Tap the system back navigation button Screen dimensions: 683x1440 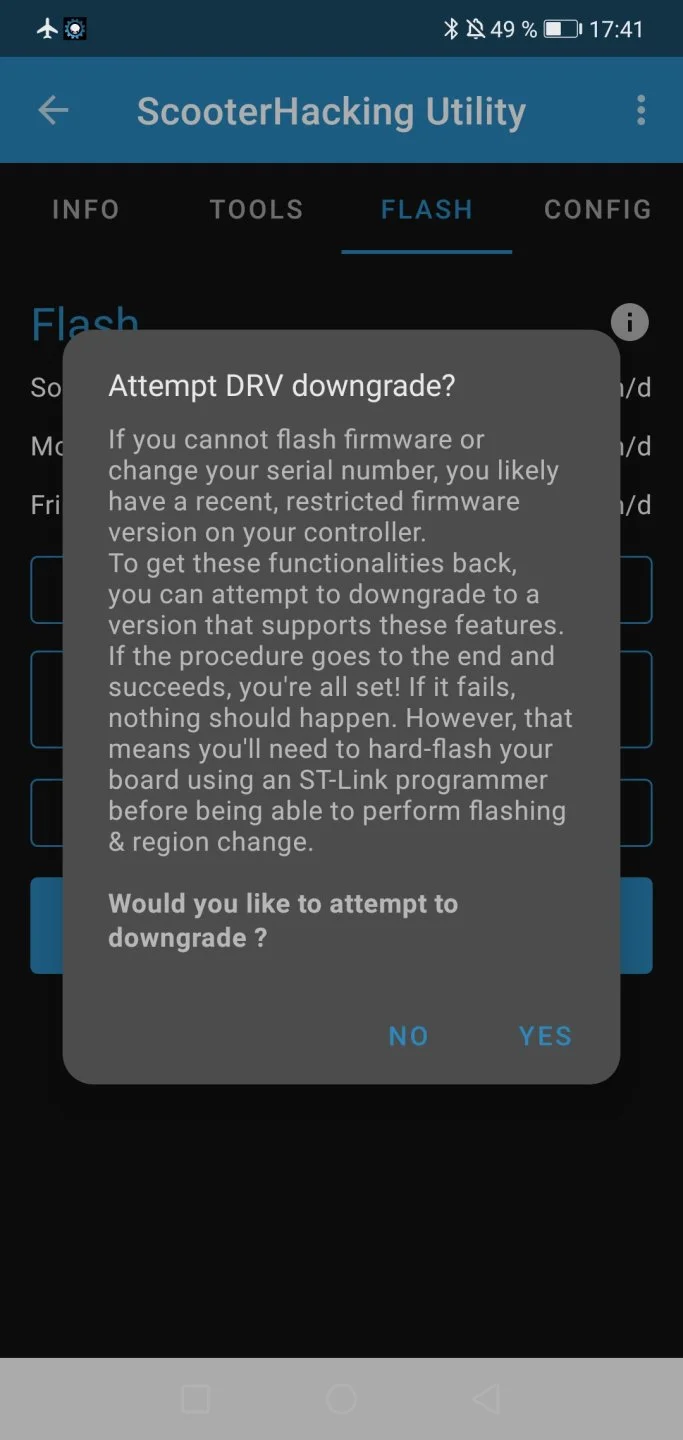point(486,1399)
